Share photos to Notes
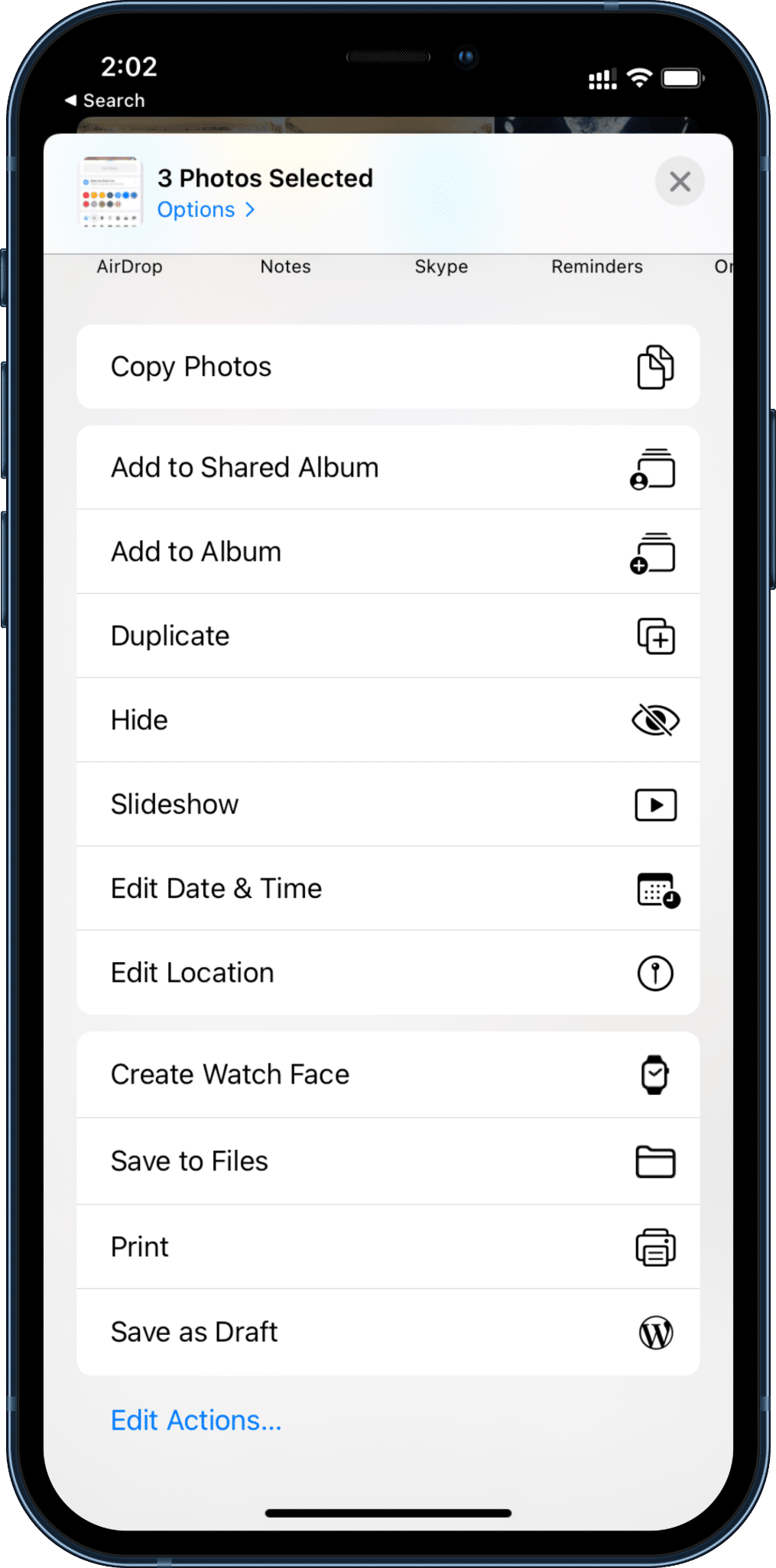The image size is (776, 1568). 285,267
